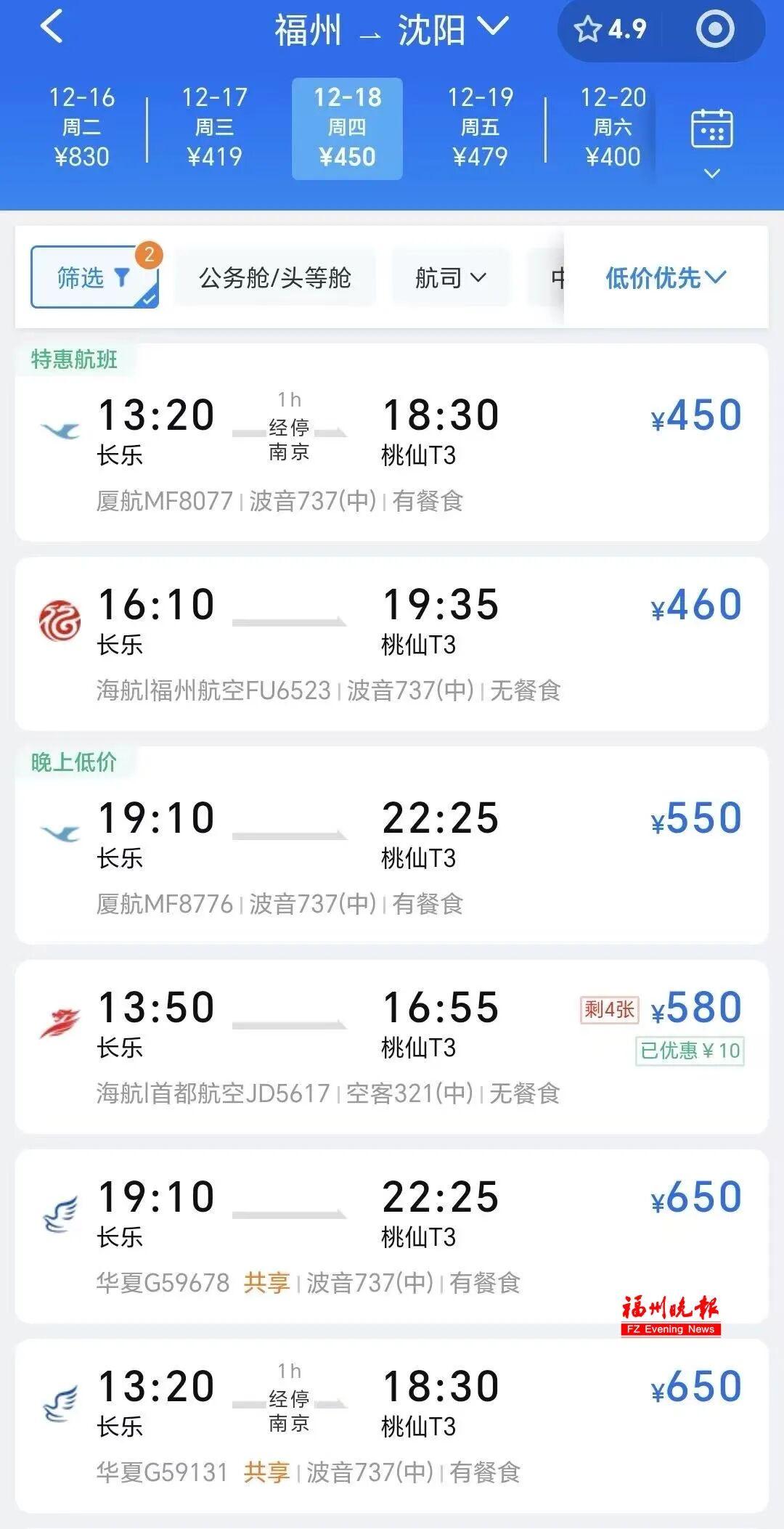The width and height of the screenshot is (784, 1529).
Task: Toggle the 公务舱/头等舱 cabin filter
Action: pyautogui.click(x=274, y=277)
